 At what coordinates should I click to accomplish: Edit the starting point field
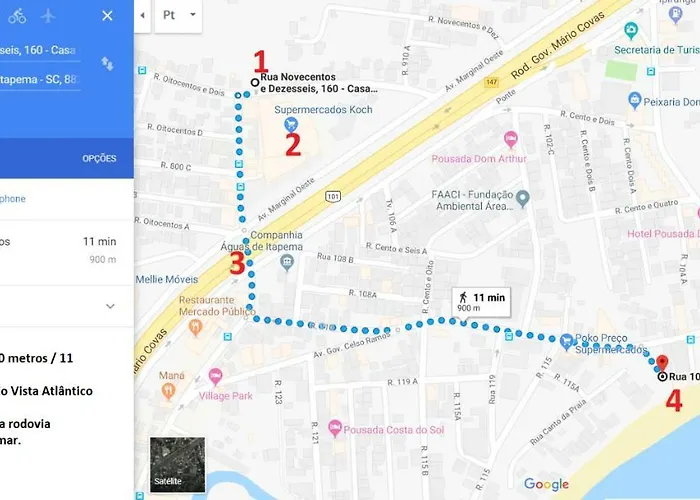40,50
